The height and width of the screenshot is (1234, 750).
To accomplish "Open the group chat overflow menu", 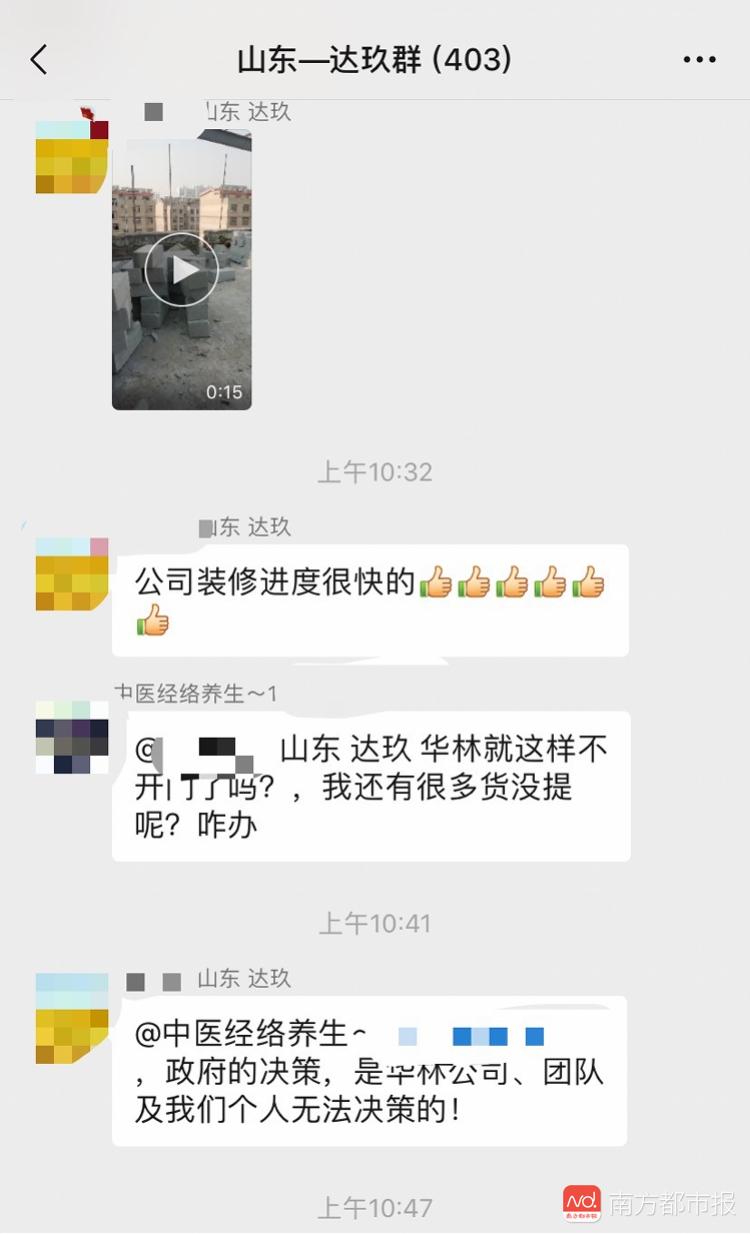I will pos(699,60).
